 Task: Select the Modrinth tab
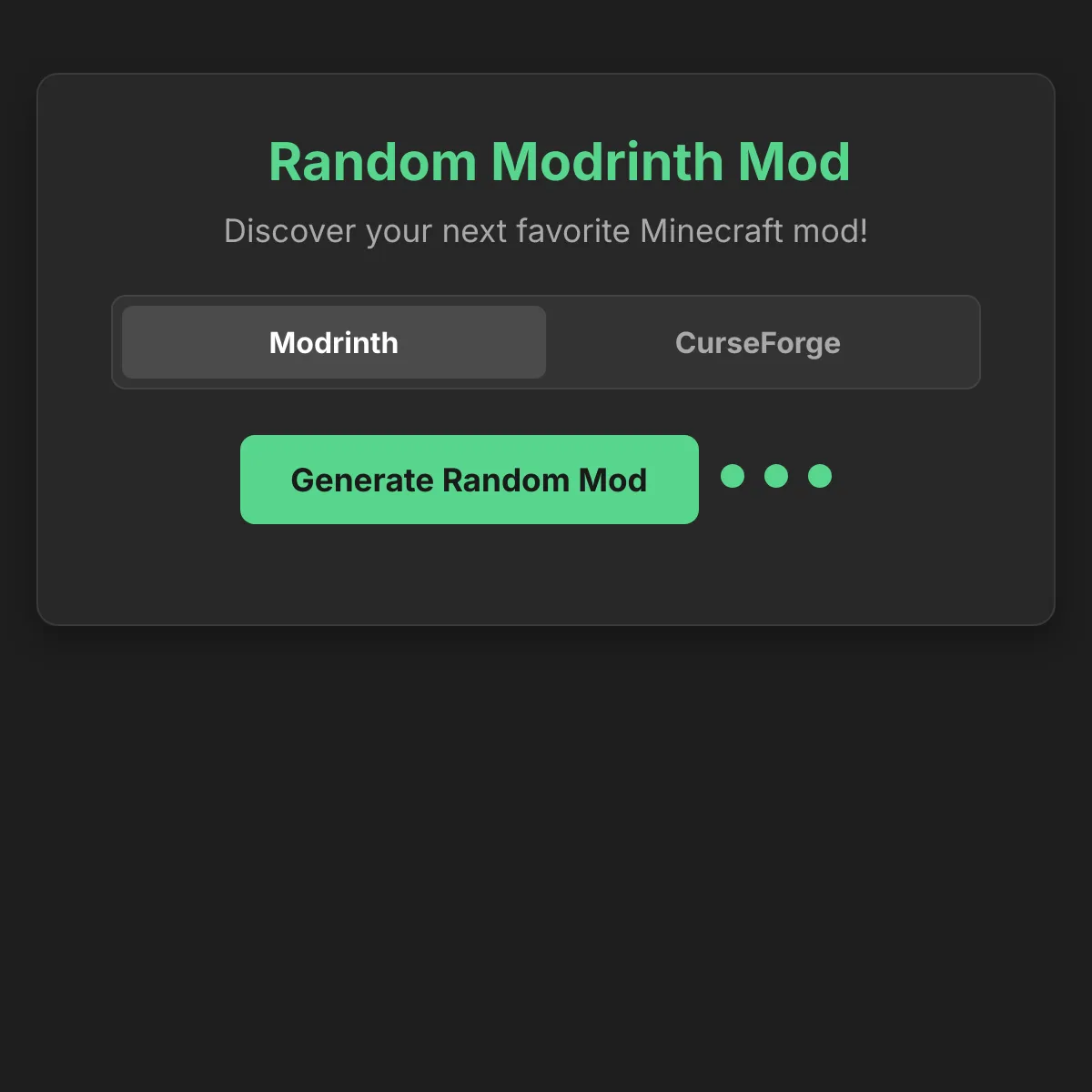click(334, 343)
